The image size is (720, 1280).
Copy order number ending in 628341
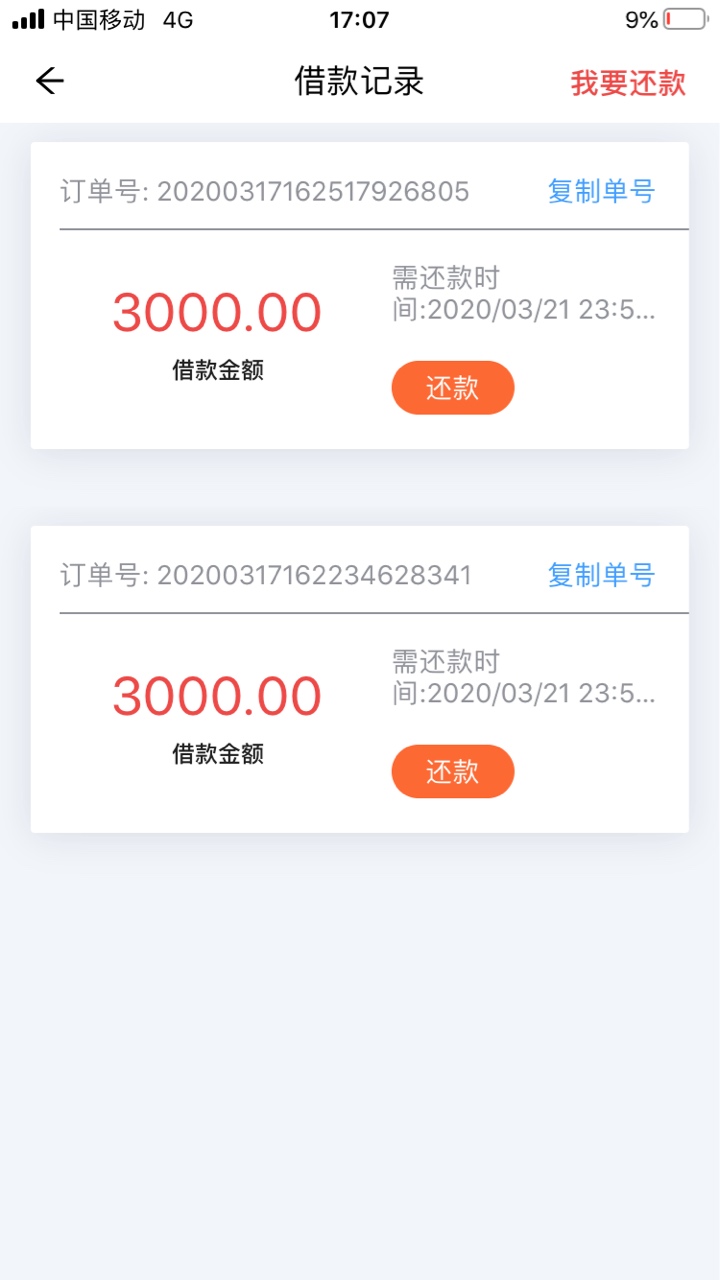coord(601,575)
